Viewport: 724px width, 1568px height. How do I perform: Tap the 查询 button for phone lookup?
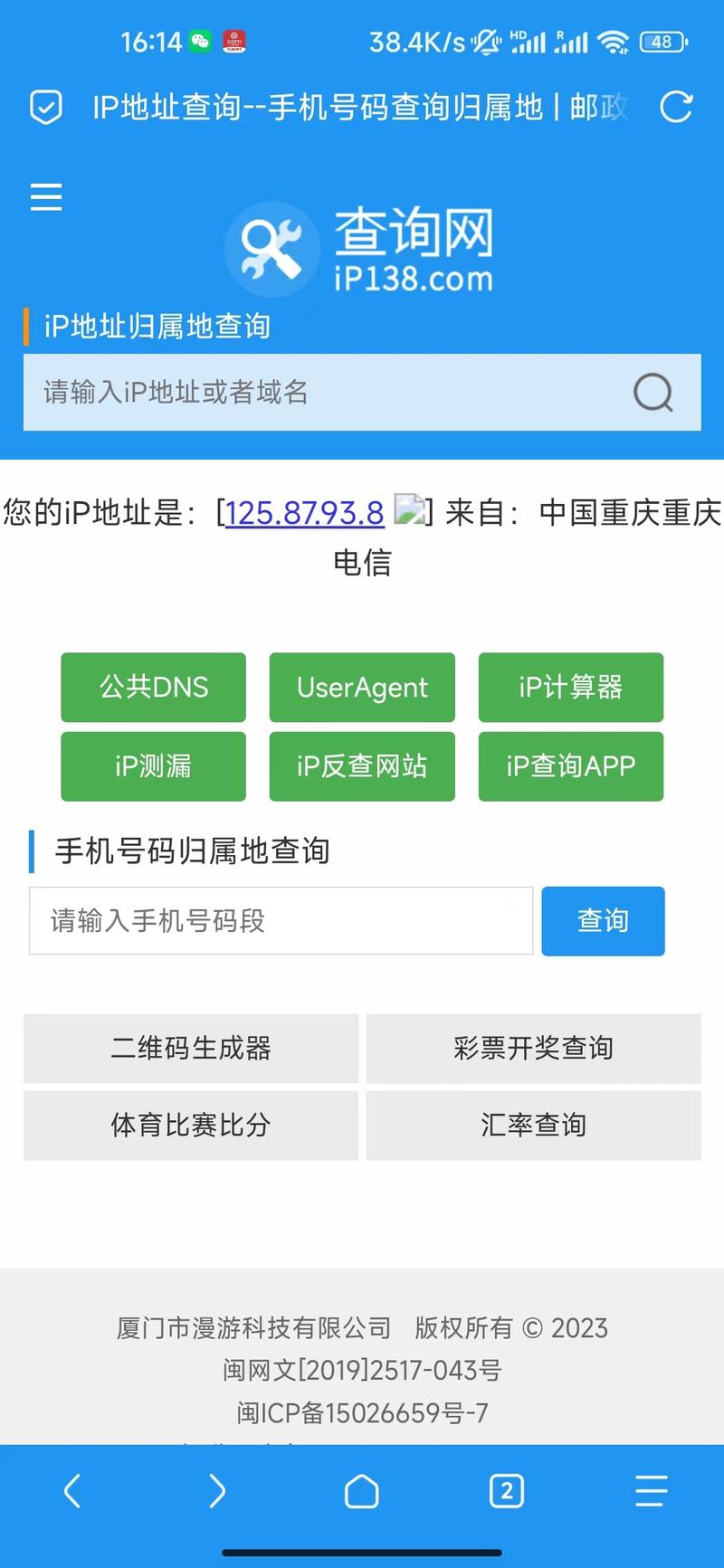tap(603, 920)
